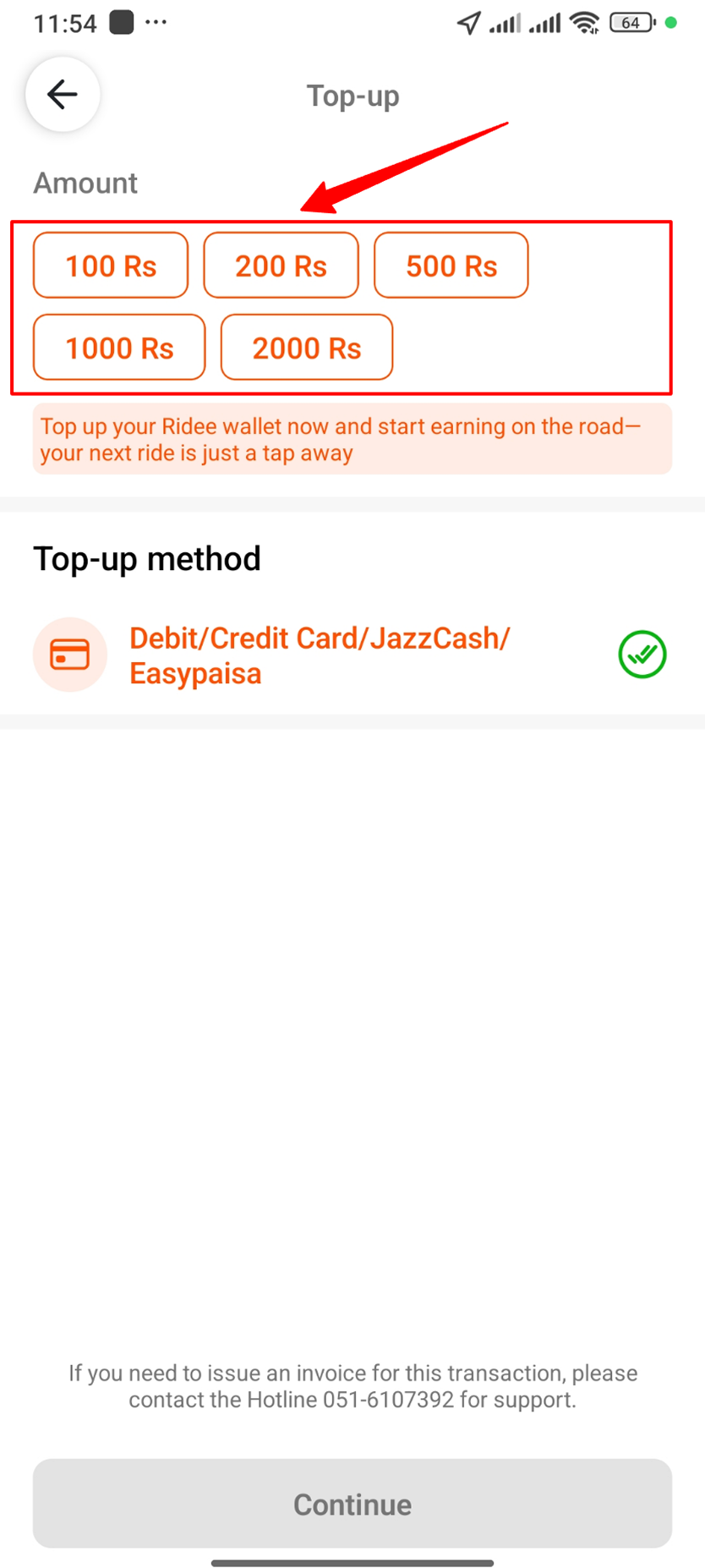
Task: Select the 100 Rs amount
Action: click(x=111, y=266)
